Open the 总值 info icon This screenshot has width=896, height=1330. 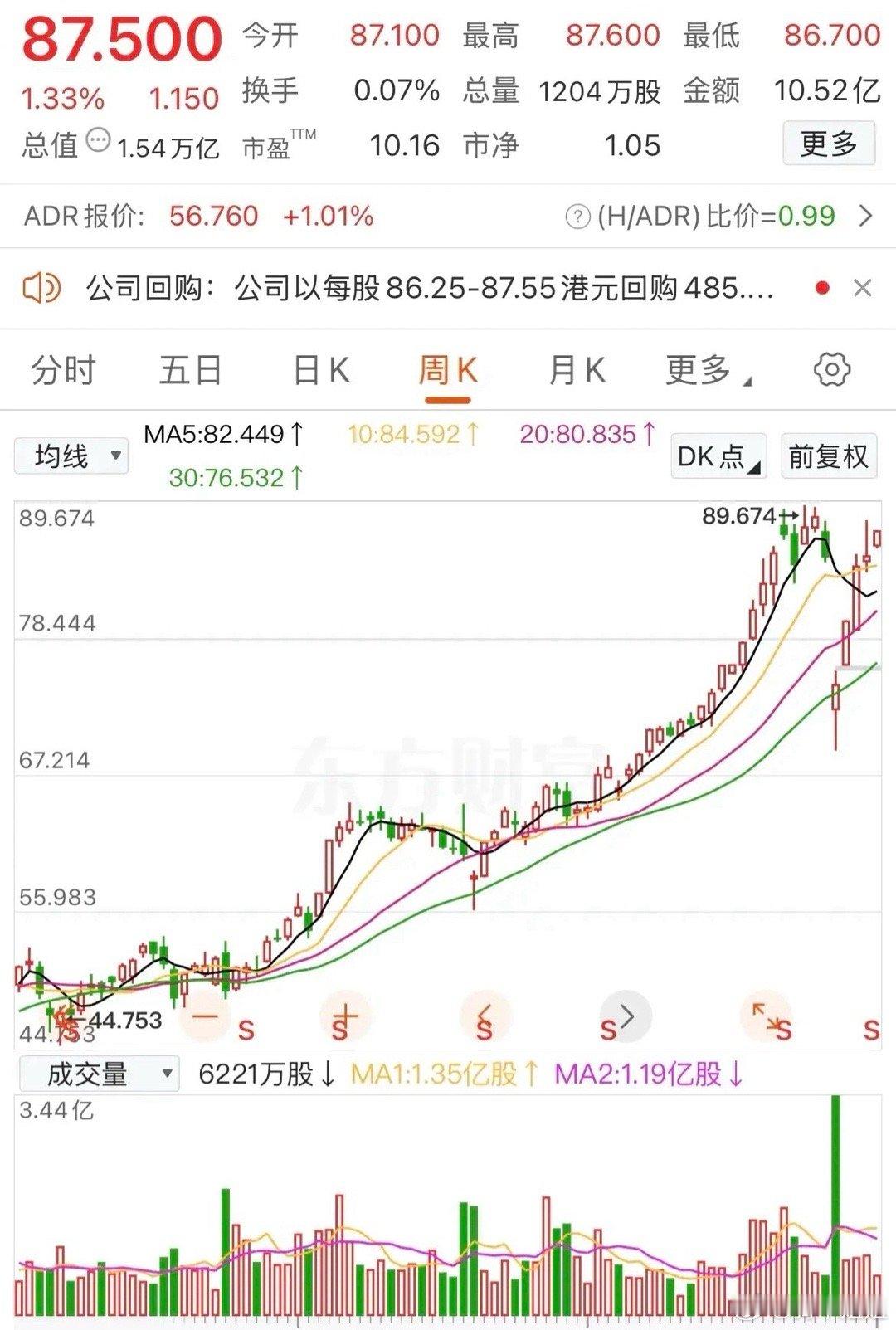(x=98, y=140)
